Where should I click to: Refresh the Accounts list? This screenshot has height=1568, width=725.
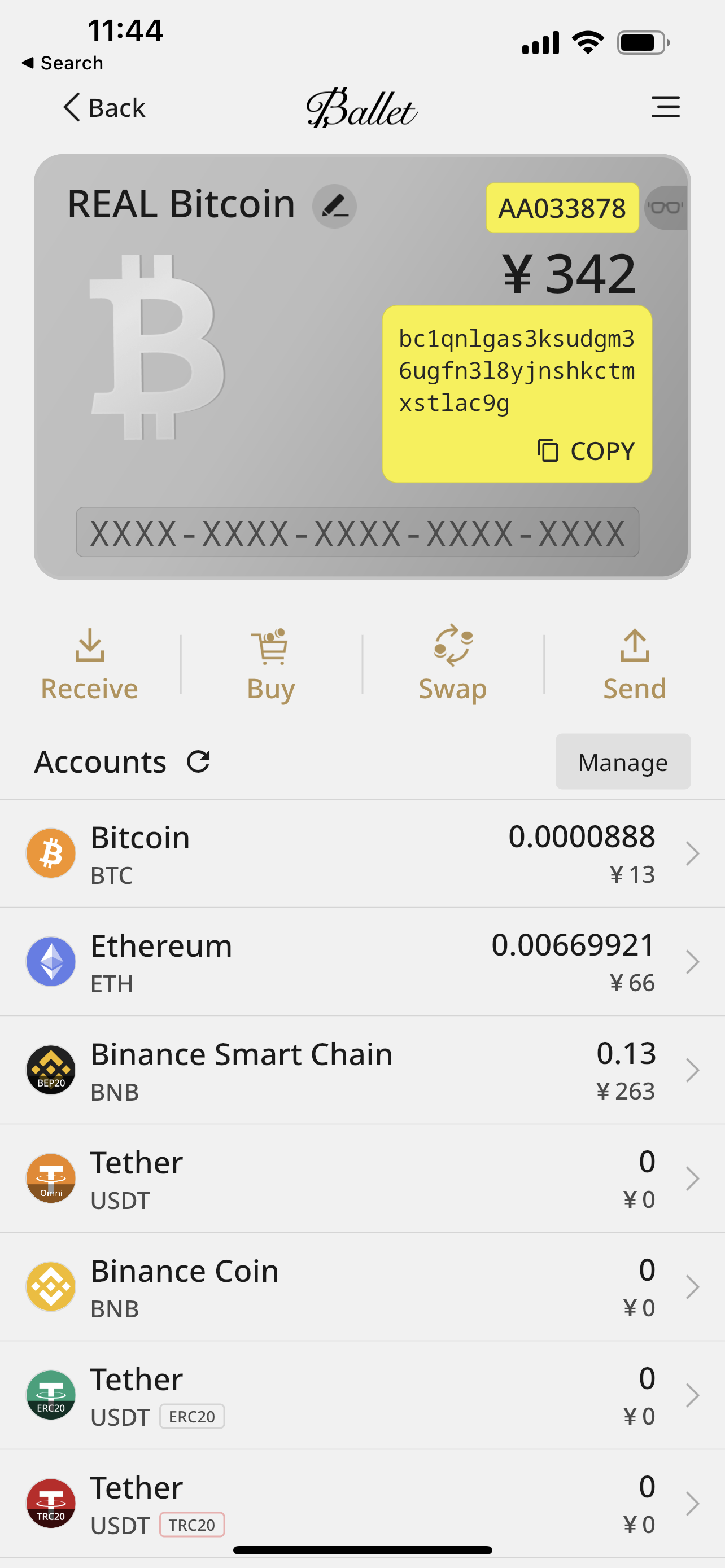click(x=198, y=761)
